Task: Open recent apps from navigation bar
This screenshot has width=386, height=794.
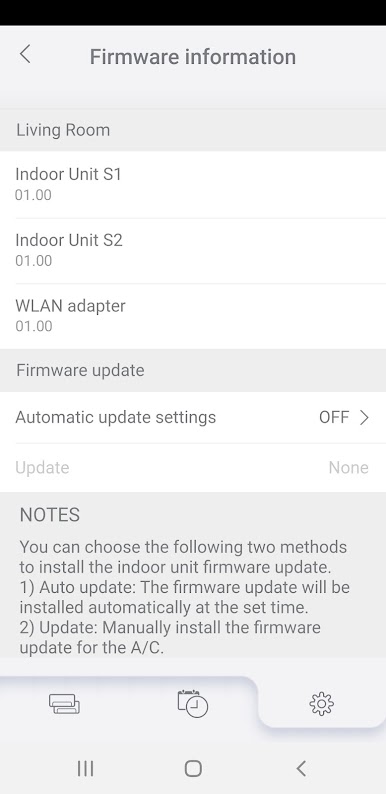Action: (85, 768)
